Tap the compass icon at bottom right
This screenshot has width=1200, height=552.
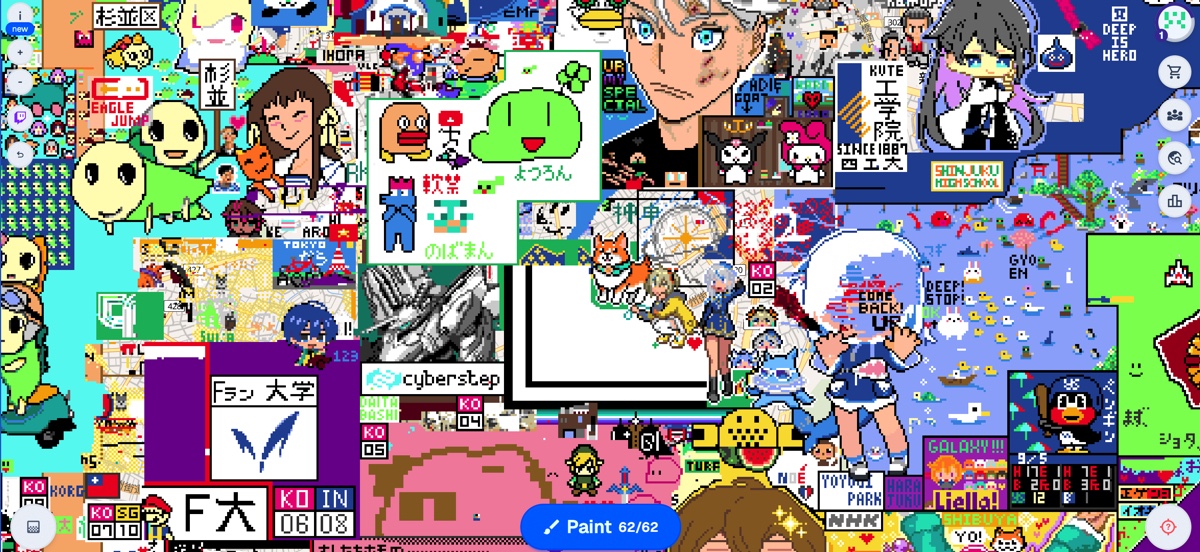point(1167,527)
